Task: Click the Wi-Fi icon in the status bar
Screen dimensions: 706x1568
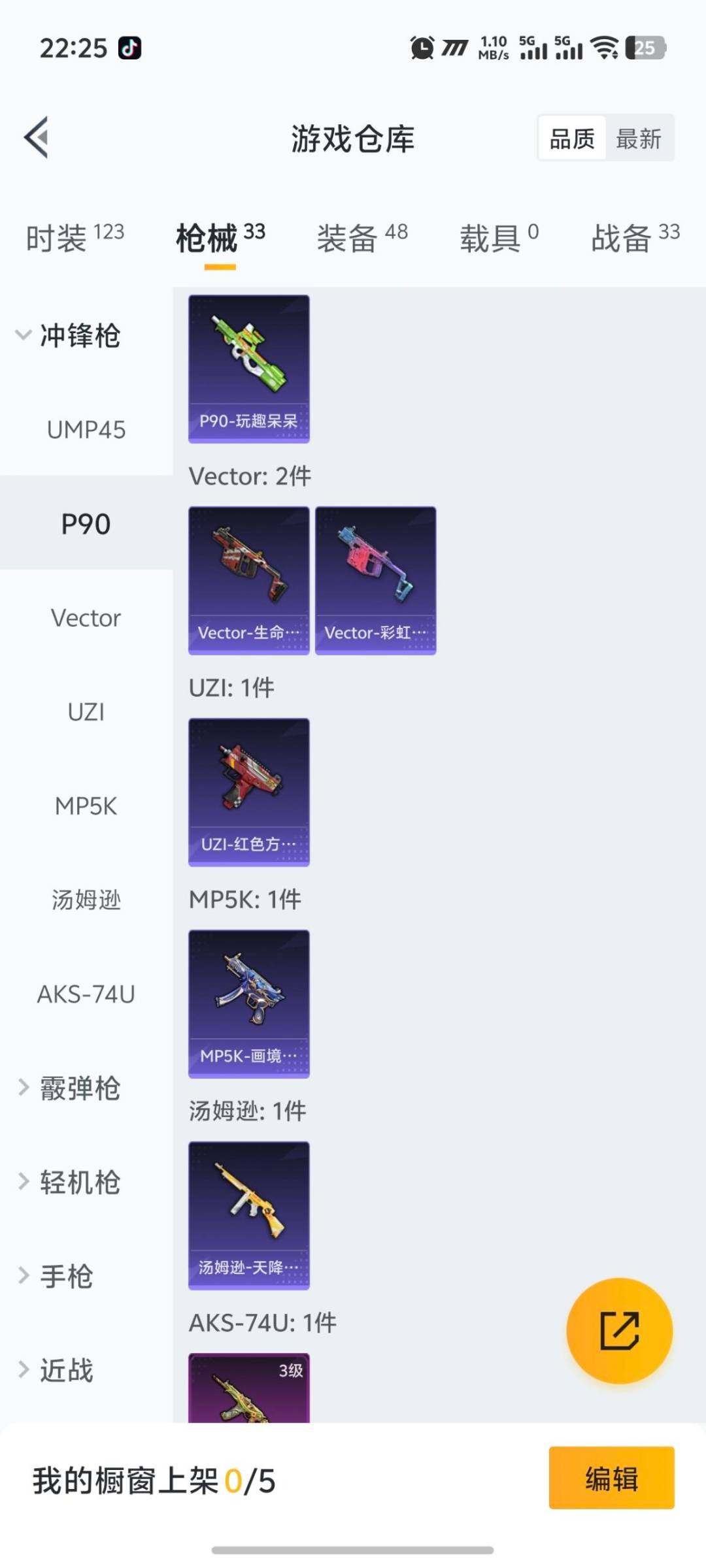Action: point(605,48)
